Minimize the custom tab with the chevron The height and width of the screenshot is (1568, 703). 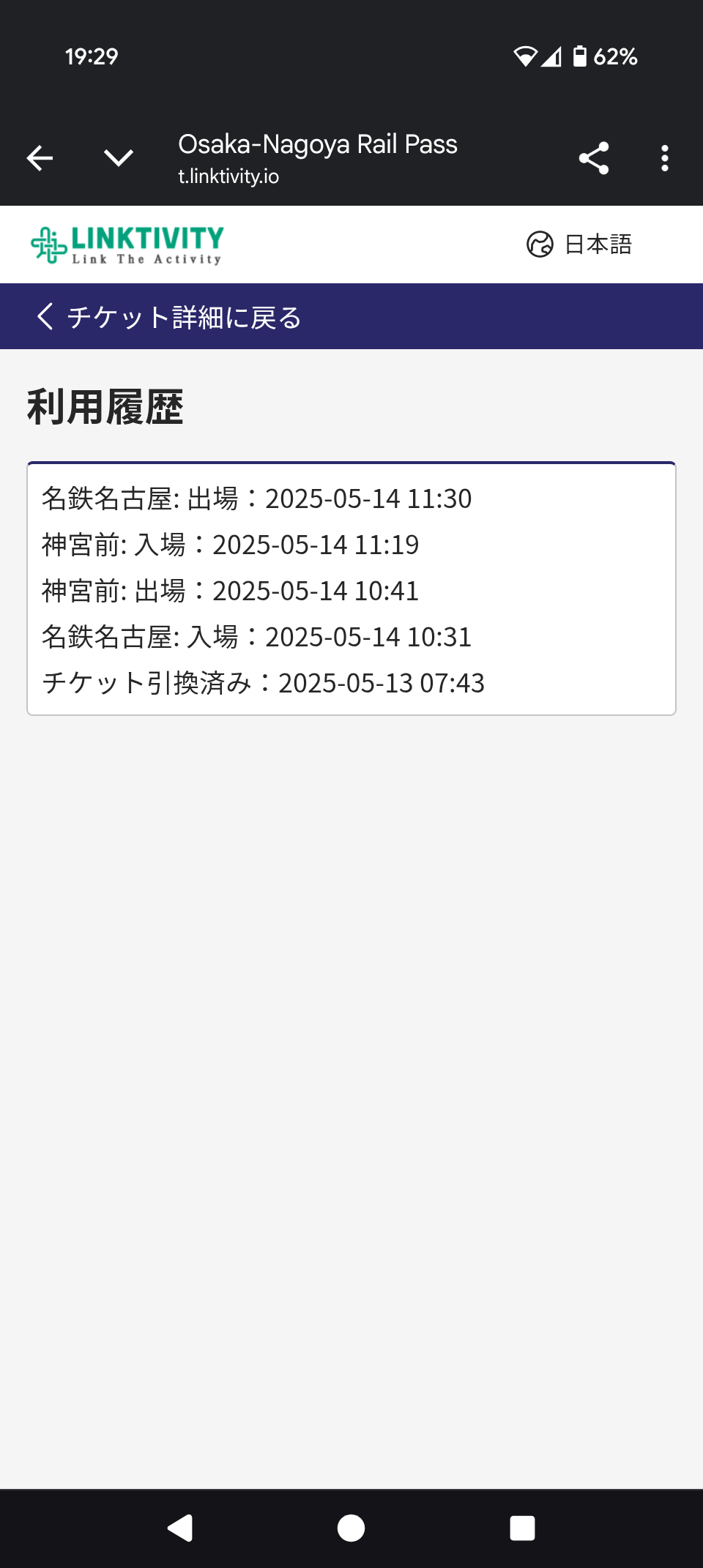tap(118, 158)
